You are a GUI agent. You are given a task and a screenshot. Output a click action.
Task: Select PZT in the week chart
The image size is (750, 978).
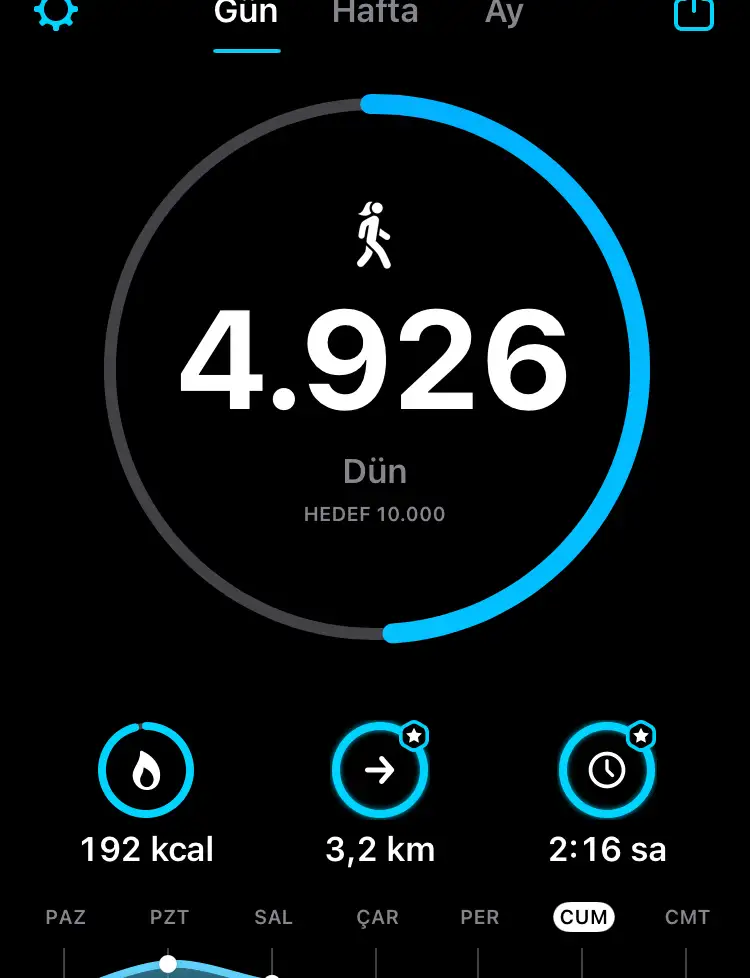[x=169, y=917]
